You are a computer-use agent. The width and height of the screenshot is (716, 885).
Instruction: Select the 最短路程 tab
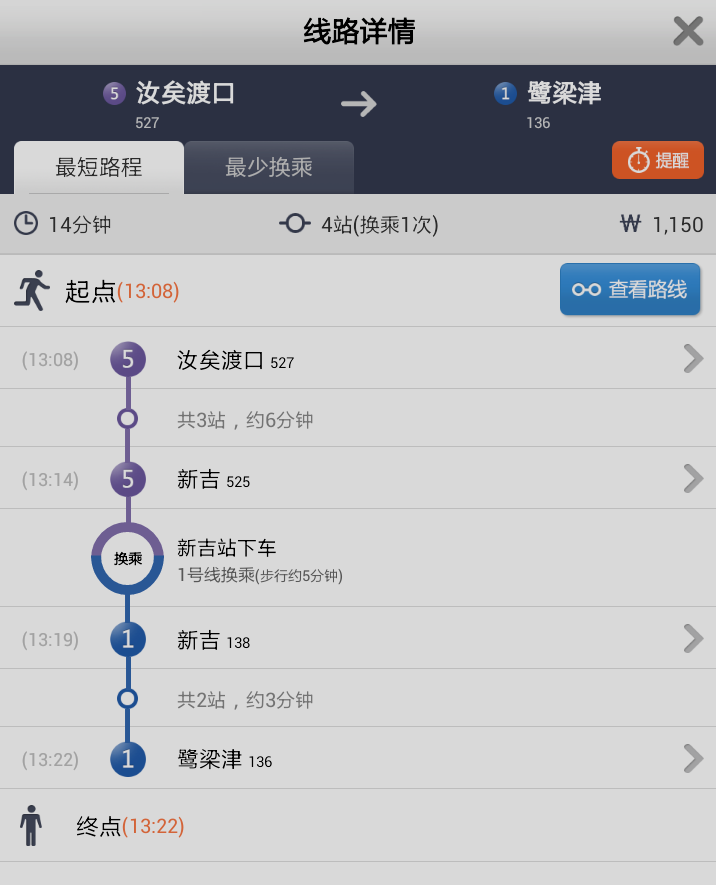click(x=99, y=167)
